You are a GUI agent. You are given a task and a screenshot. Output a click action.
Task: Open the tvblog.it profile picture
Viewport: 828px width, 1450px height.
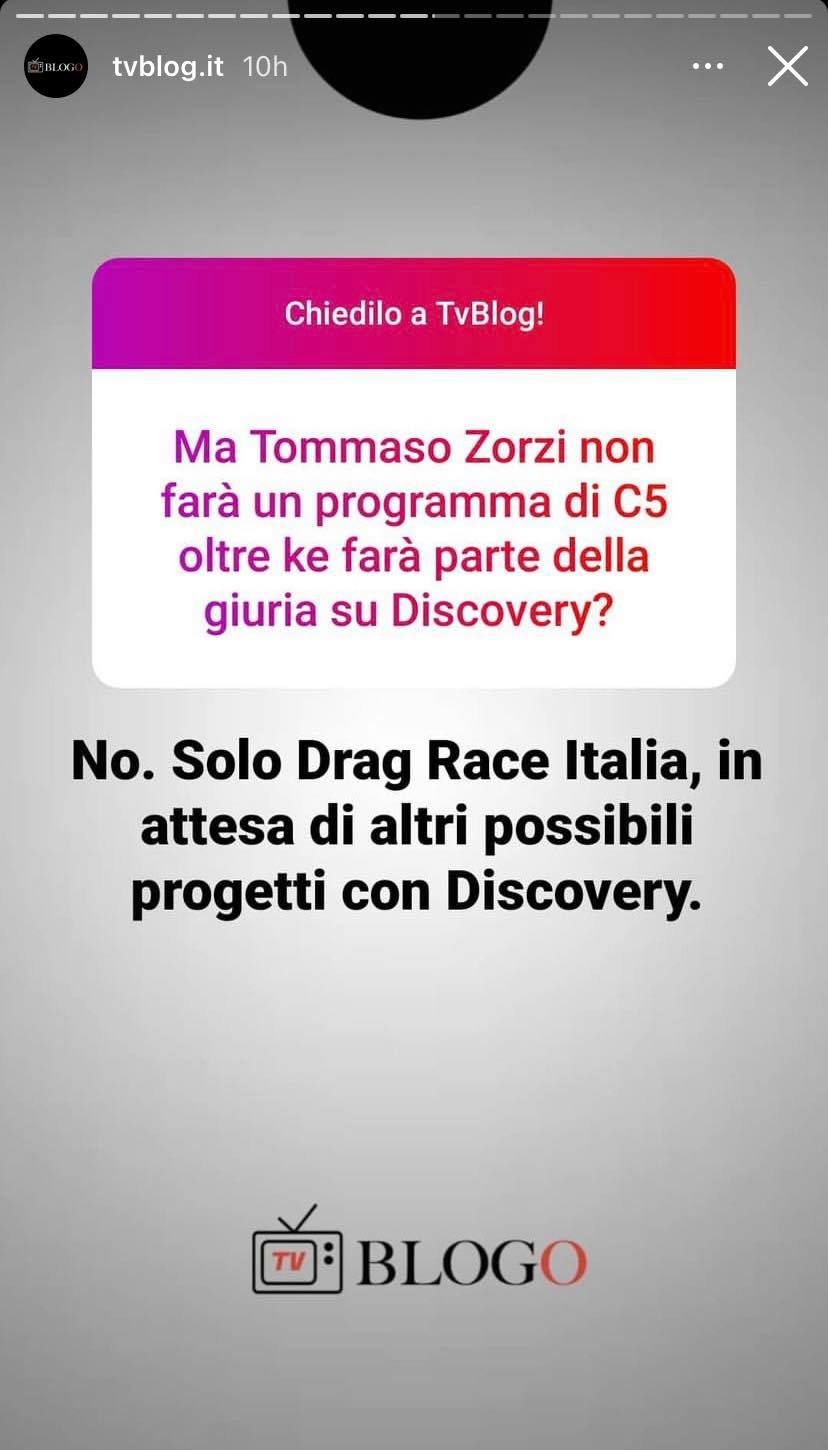[56, 66]
